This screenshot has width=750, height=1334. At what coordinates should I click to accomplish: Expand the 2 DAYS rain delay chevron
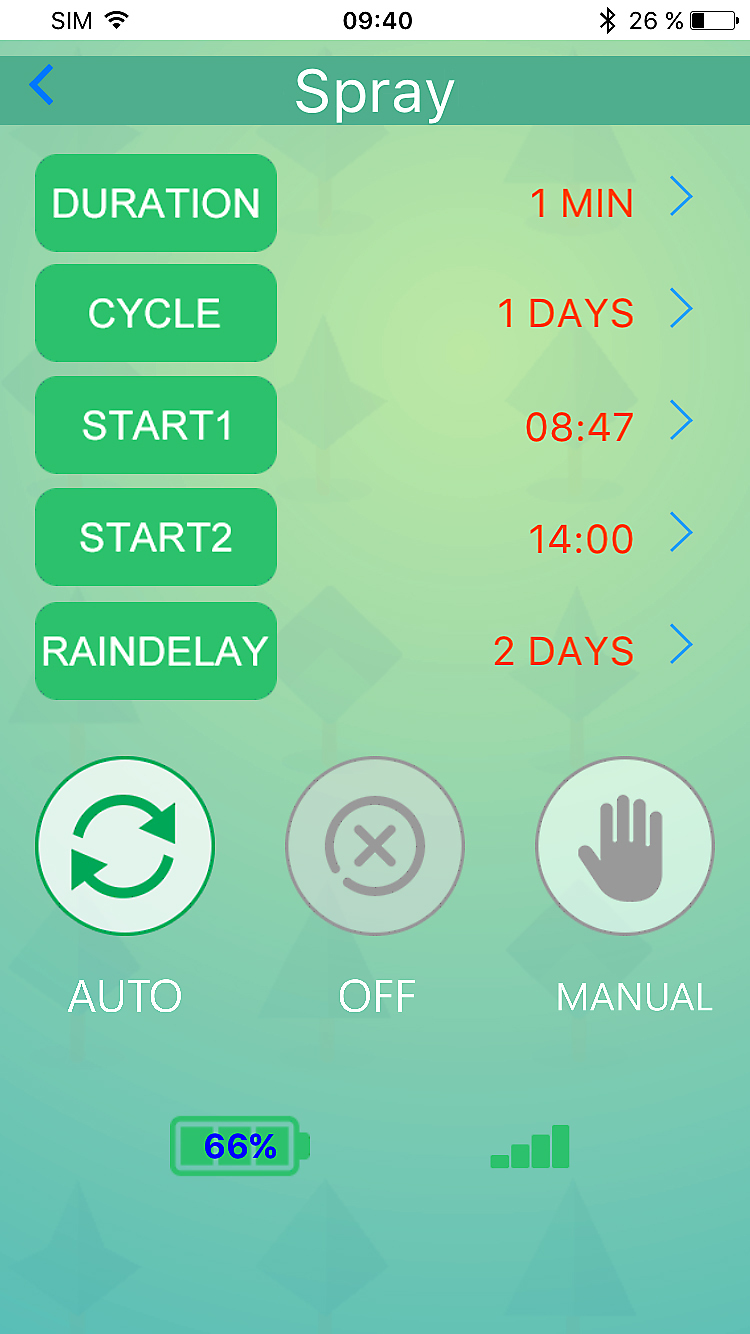pos(681,645)
